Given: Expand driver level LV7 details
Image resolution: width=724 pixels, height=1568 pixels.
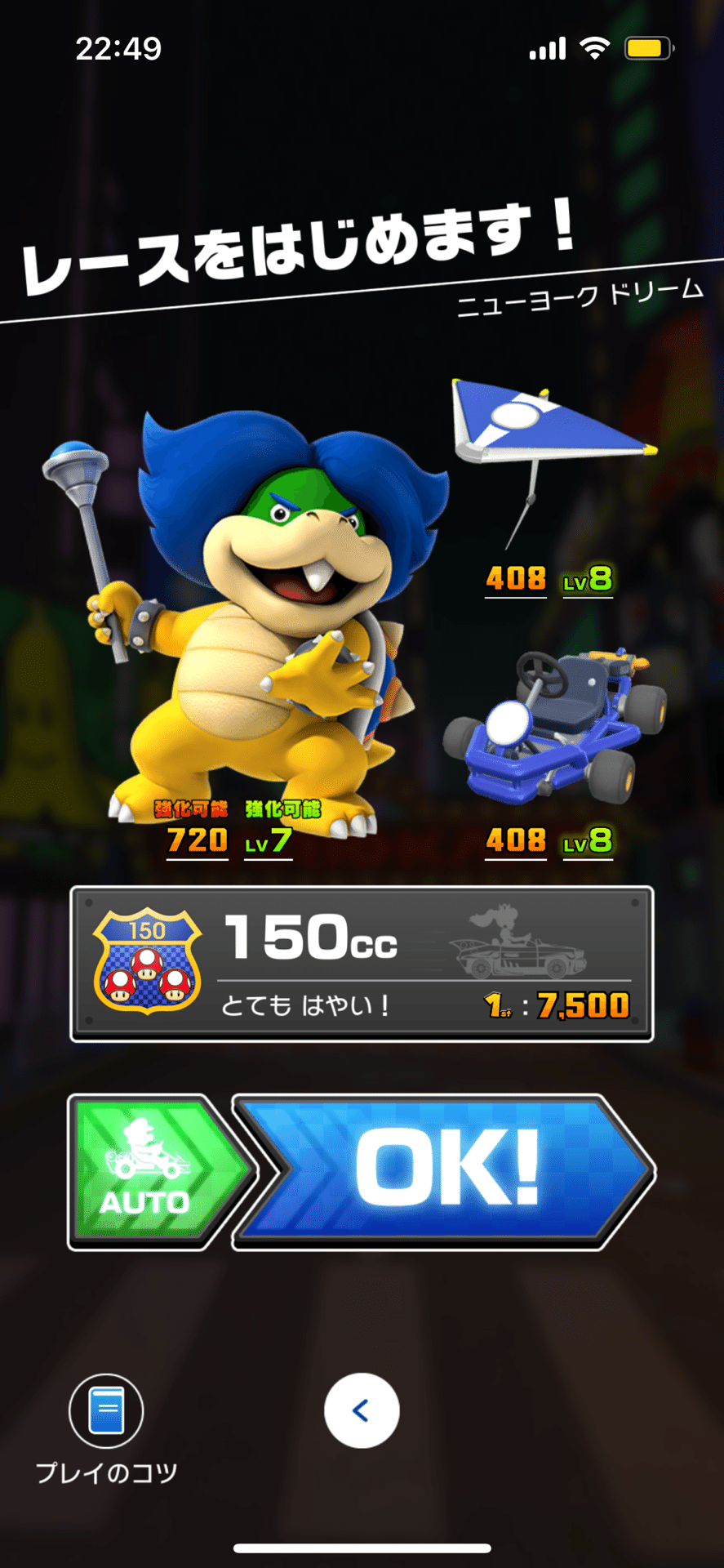Looking at the screenshot, I should tap(268, 840).
